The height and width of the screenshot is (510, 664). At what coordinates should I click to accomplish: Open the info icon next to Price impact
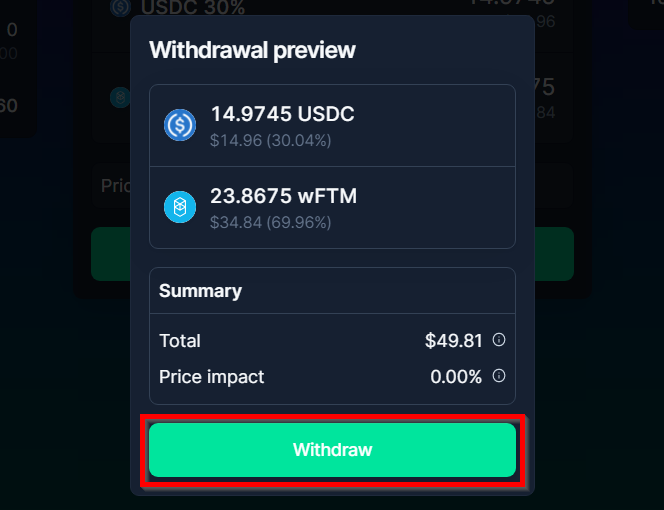(499, 376)
